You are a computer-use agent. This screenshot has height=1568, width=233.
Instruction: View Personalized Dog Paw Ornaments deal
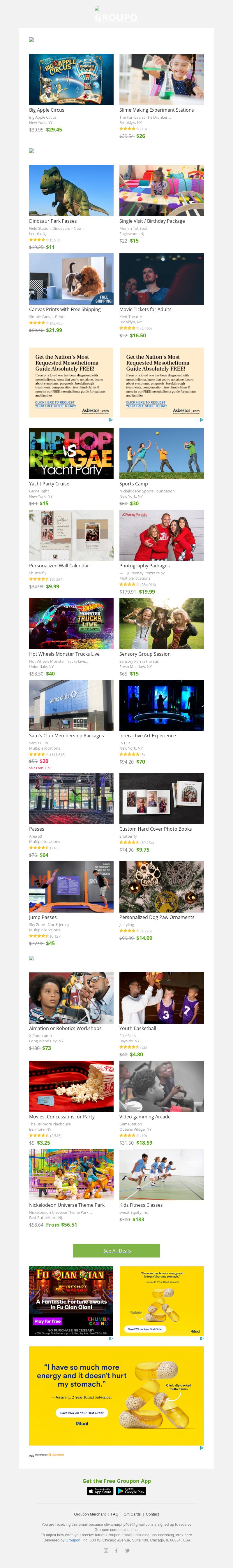point(161,886)
